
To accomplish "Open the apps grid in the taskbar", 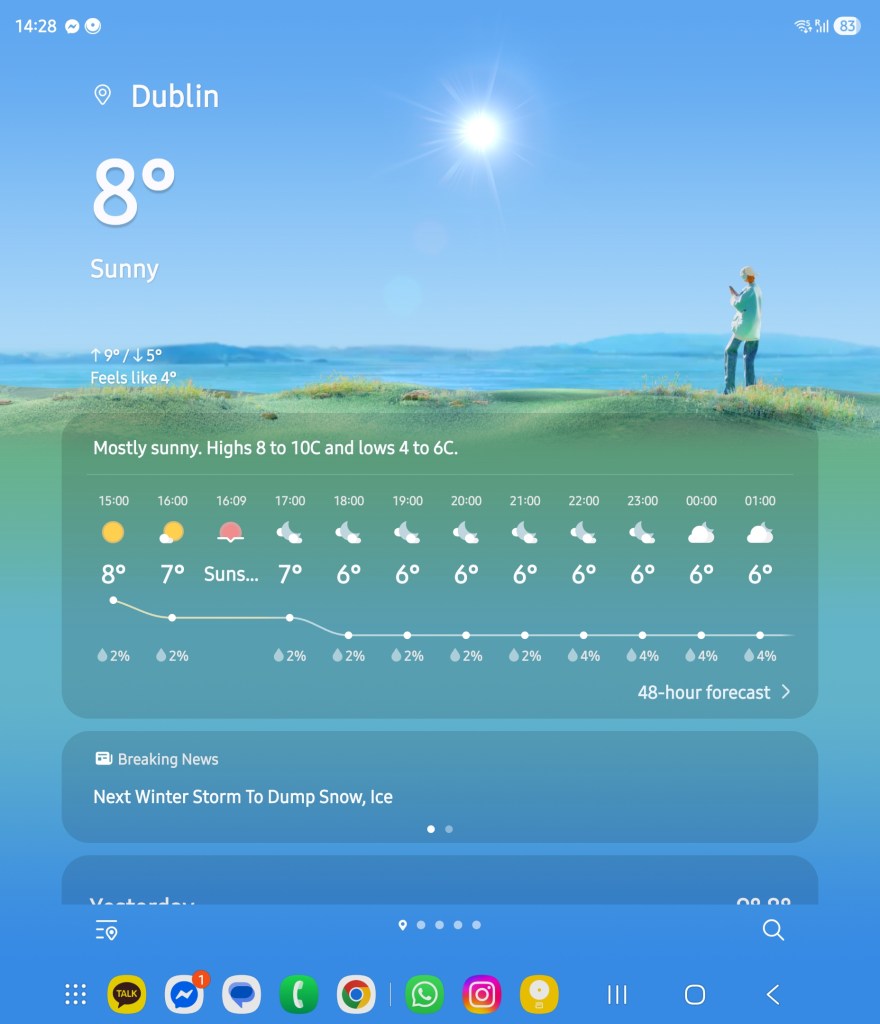I will (x=75, y=994).
